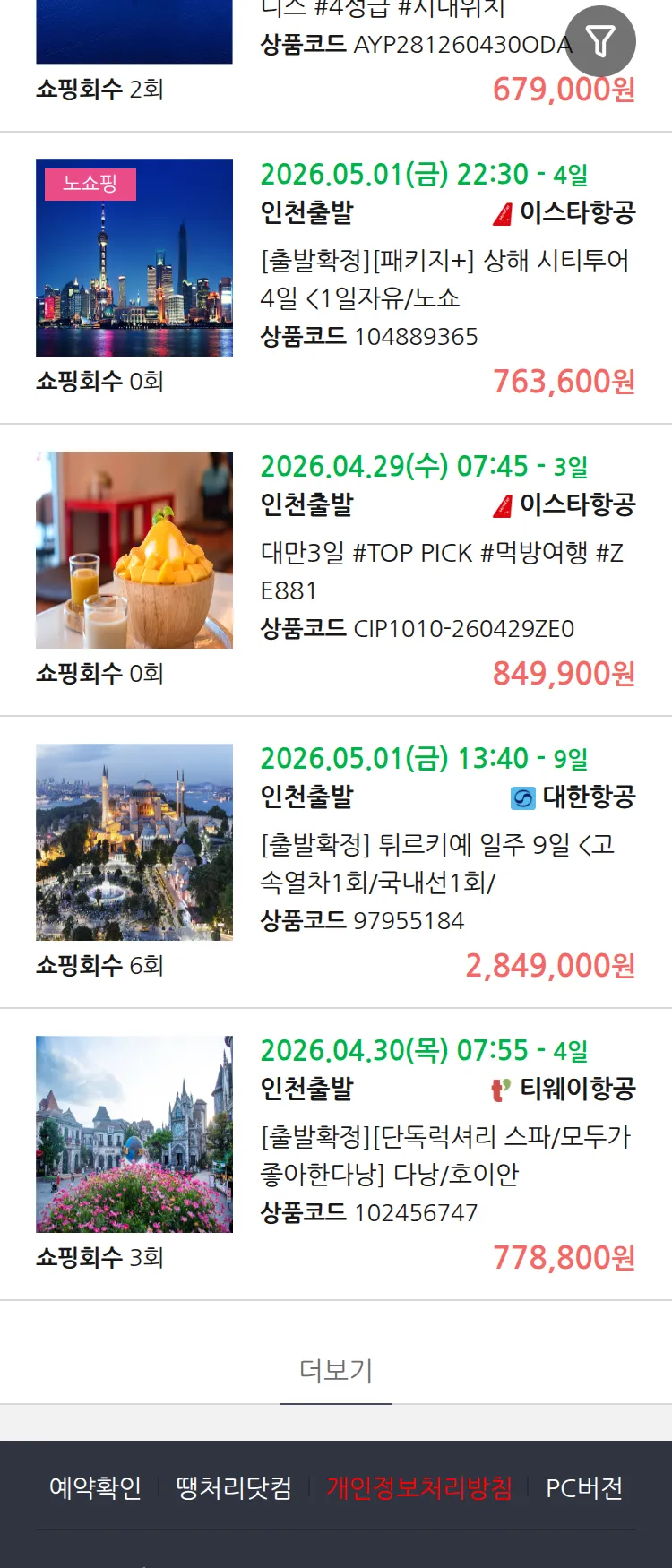This screenshot has width=672, height=1568.
Task: Select the 다낭/호이안 4일 travel product
Action: pos(445,1155)
